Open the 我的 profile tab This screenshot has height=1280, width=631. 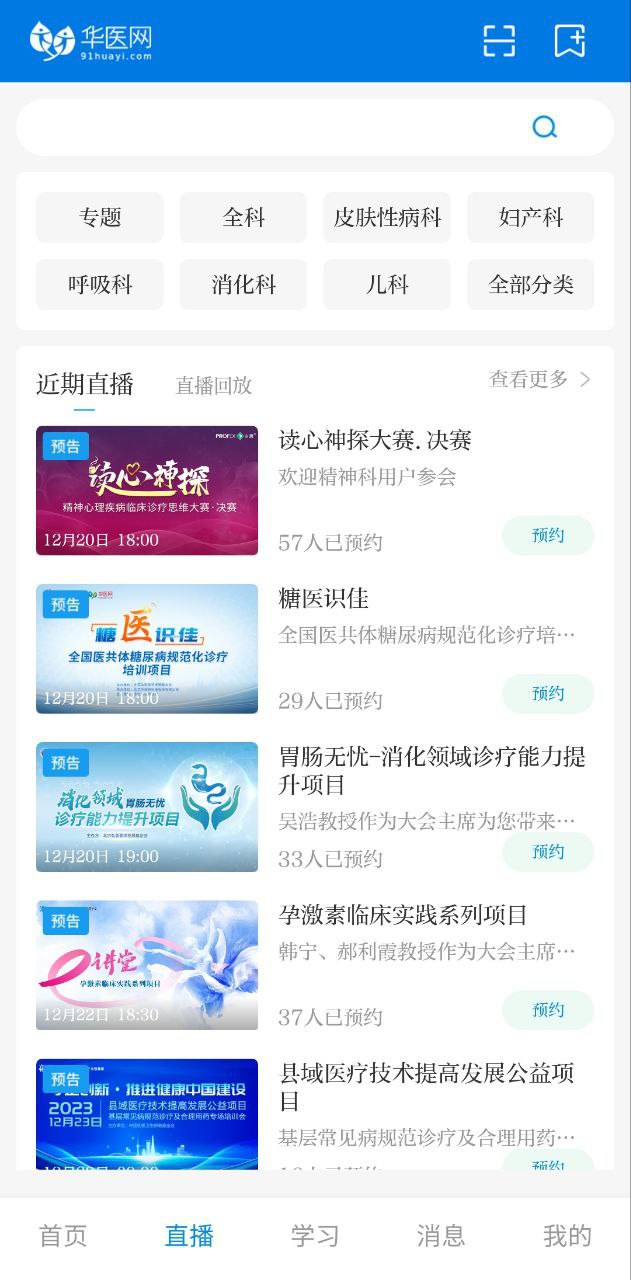(567, 1236)
